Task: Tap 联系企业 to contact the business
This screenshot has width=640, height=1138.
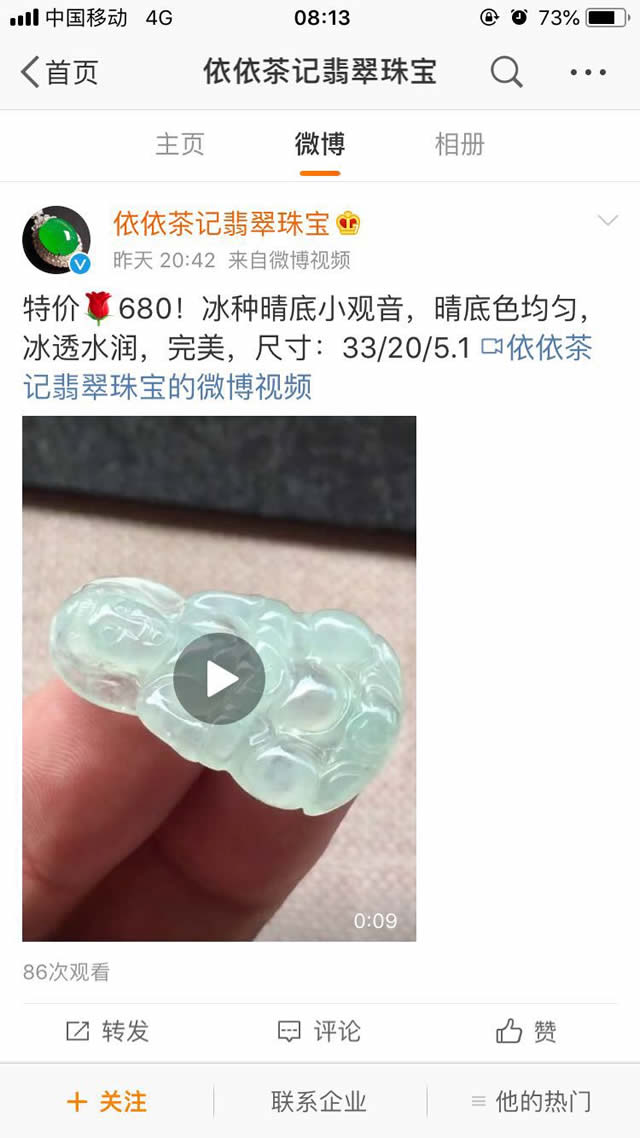Action: point(319,1102)
